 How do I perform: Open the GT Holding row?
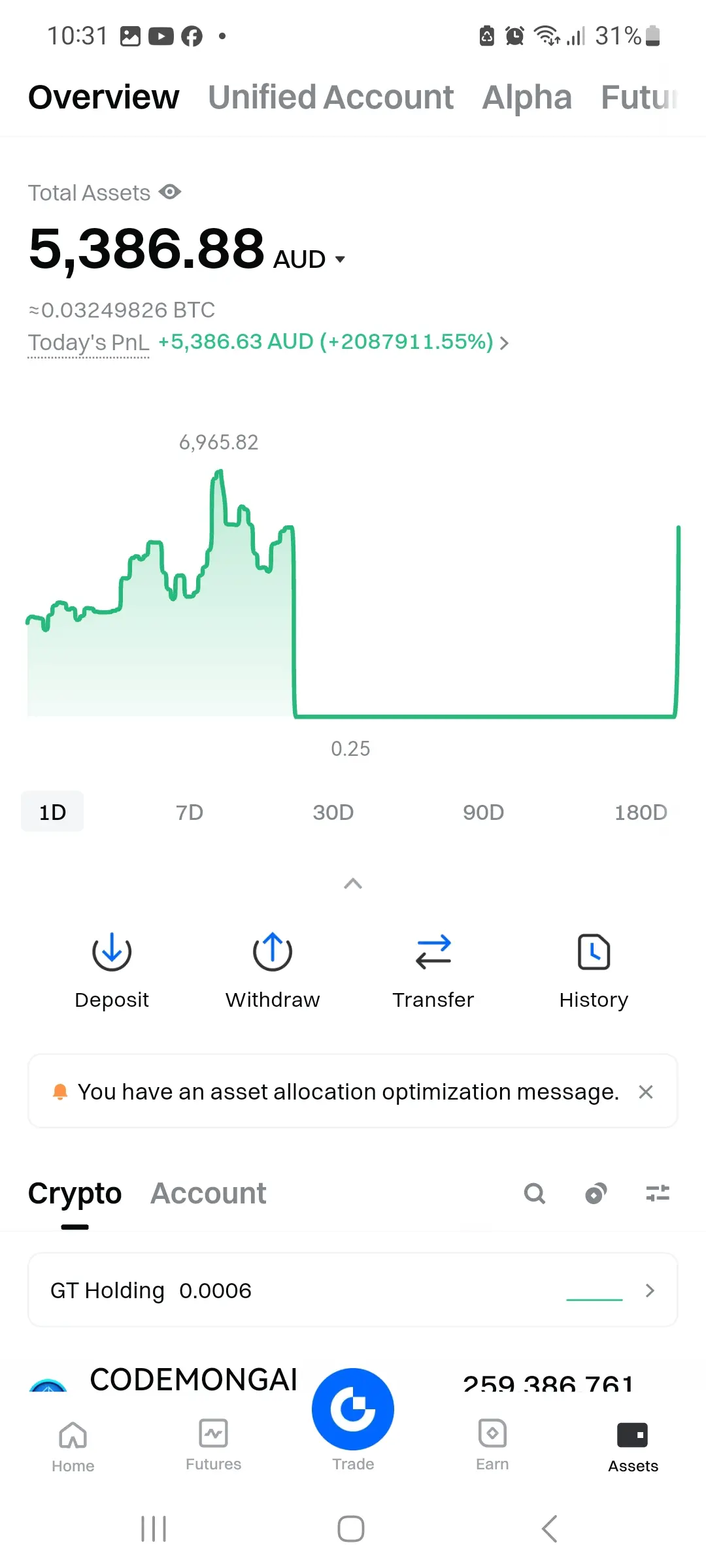click(353, 1290)
